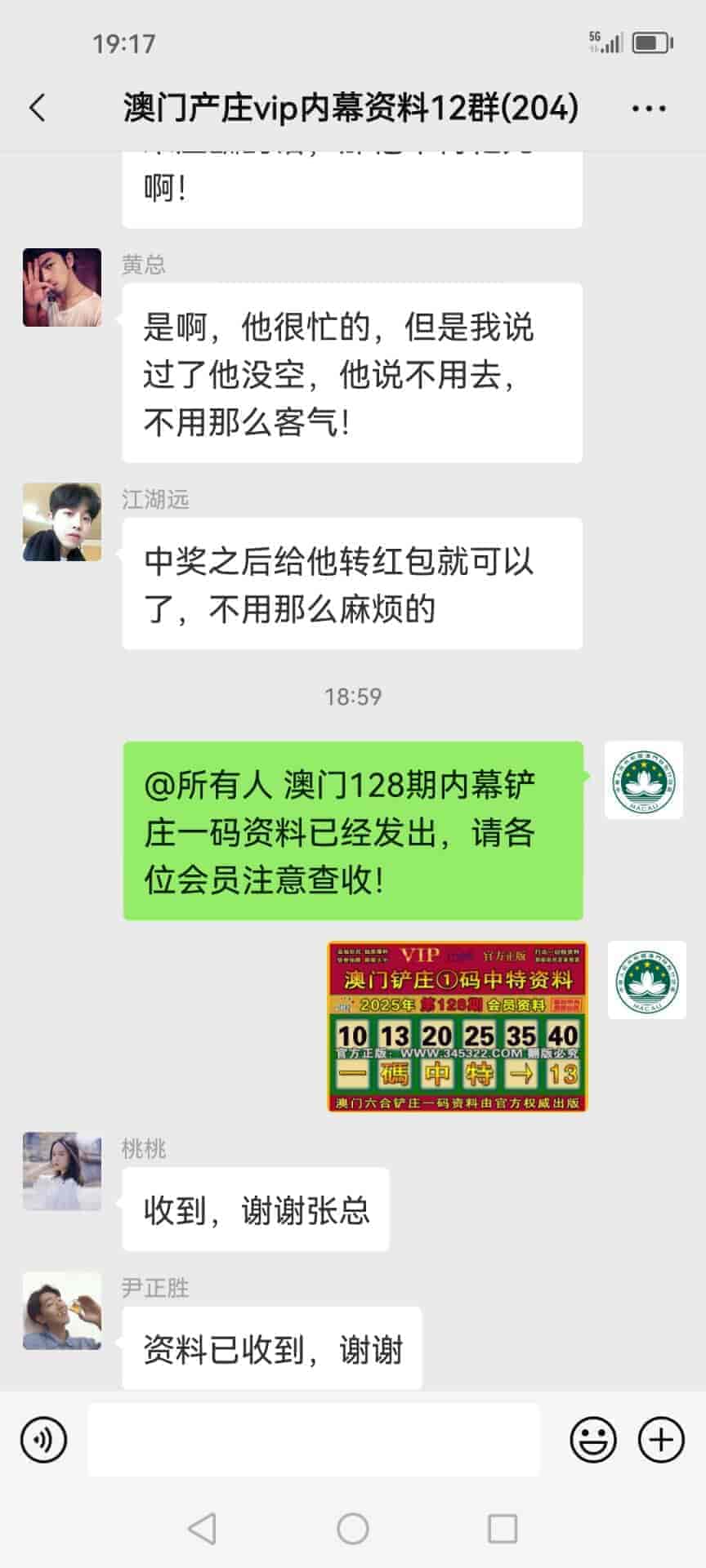
Task: Open 桃桃's profile avatar
Action: tap(62, 1171)
